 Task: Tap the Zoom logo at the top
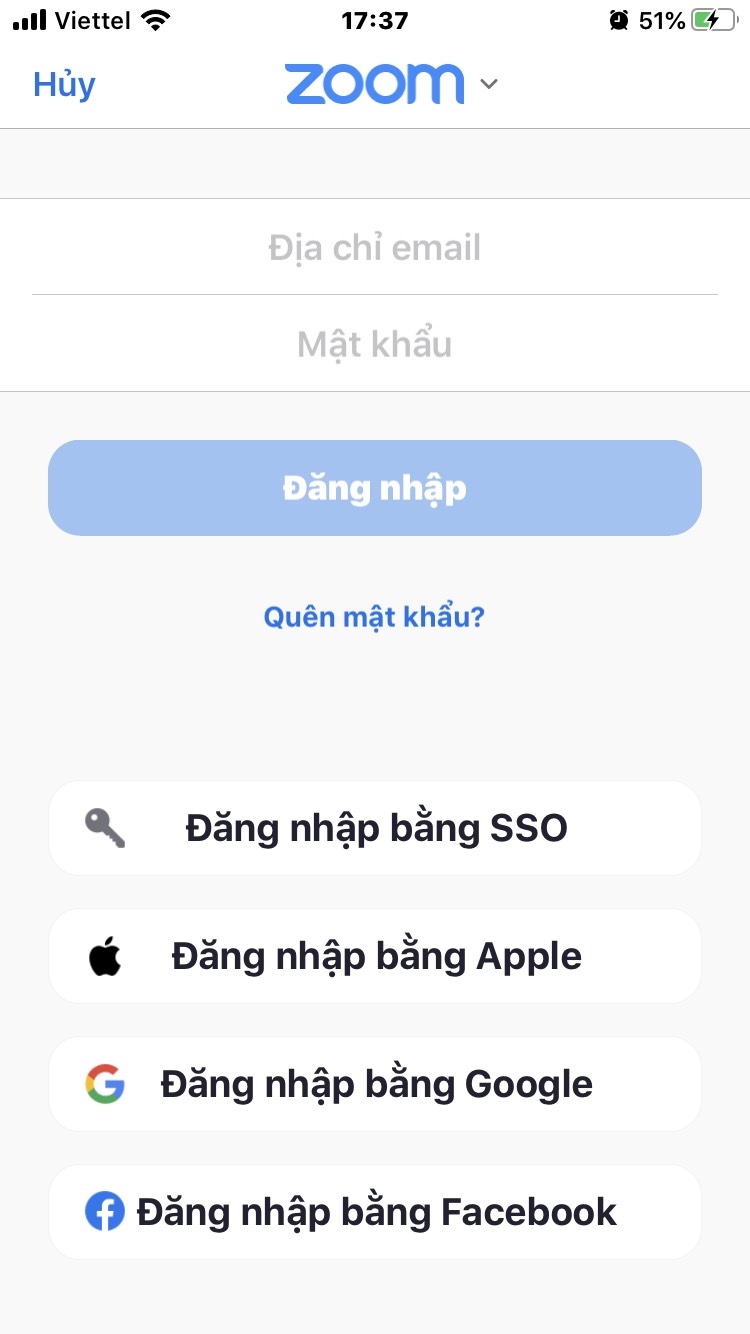[x=374, y=84]
